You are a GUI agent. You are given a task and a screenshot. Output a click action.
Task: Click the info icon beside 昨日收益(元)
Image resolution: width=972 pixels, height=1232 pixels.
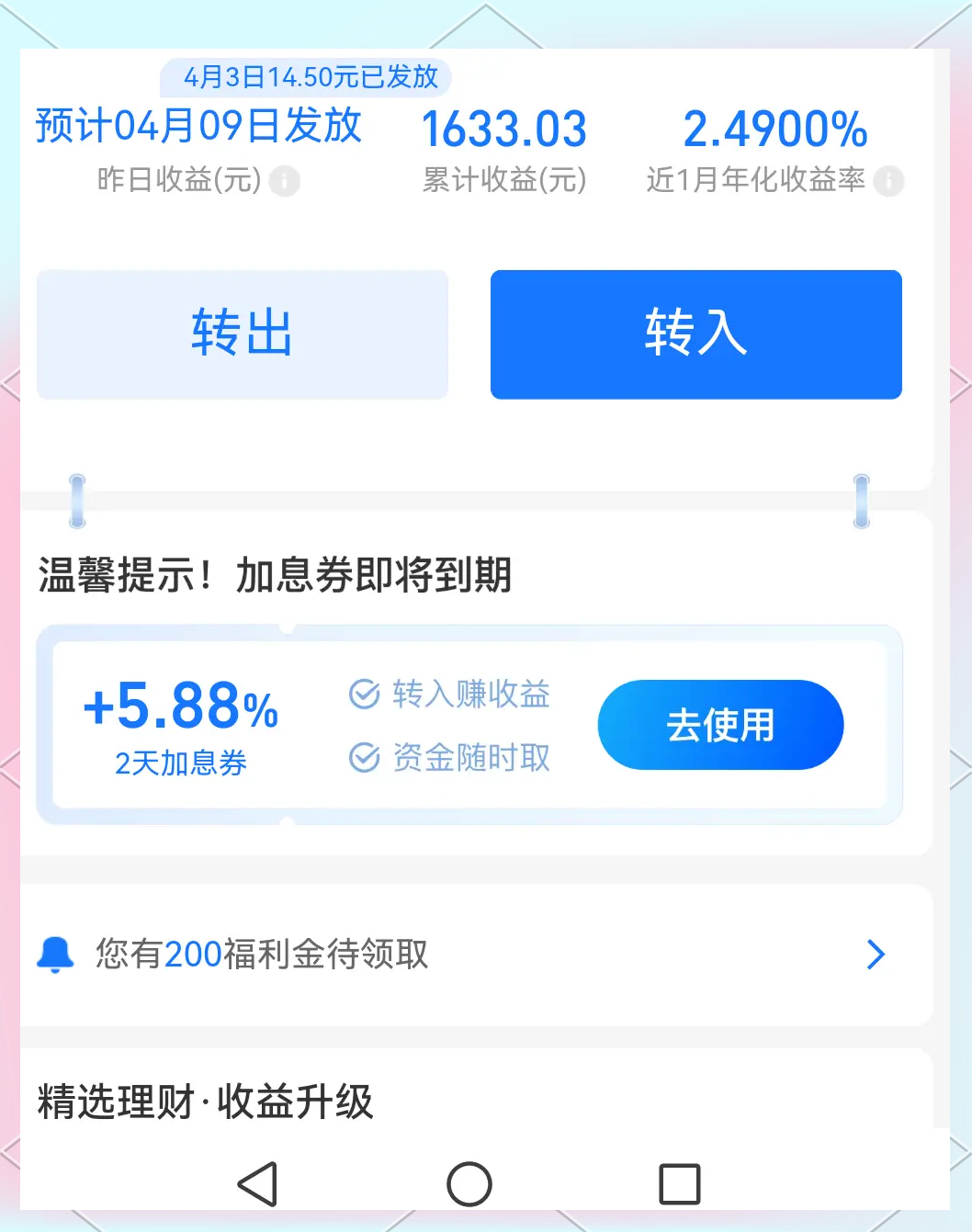(285, 182)
